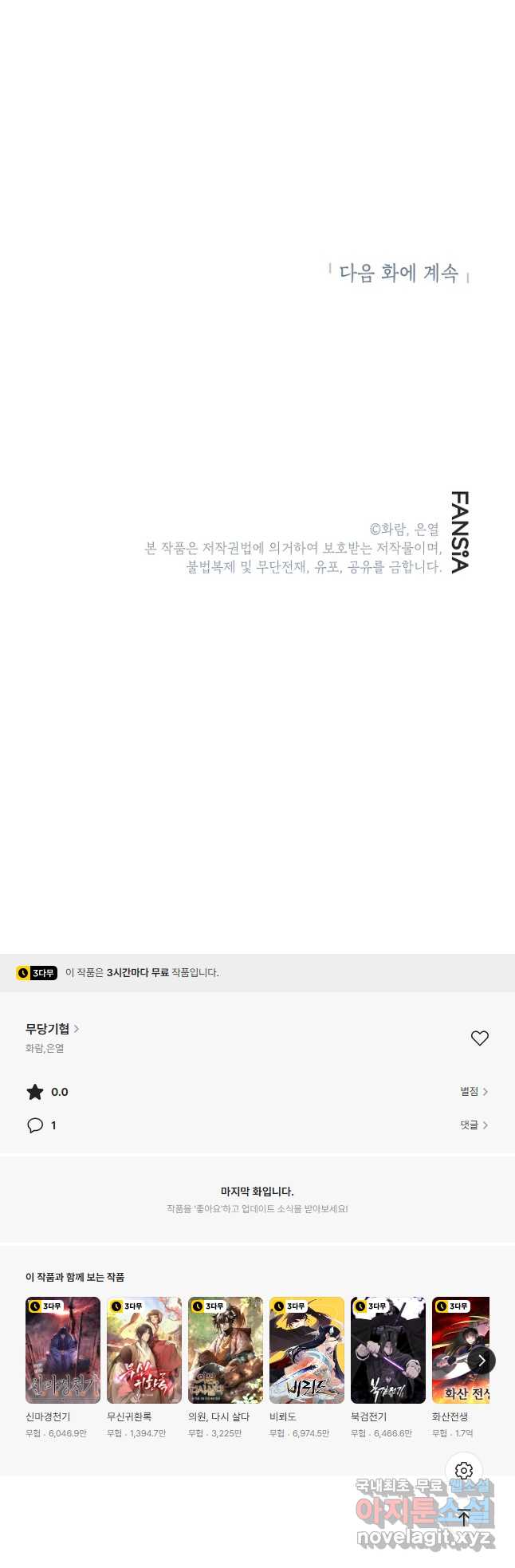Show more recommended titles with the arrow
The image size is (515, 1568).
pyautogui.click(x=481, y=1361)
